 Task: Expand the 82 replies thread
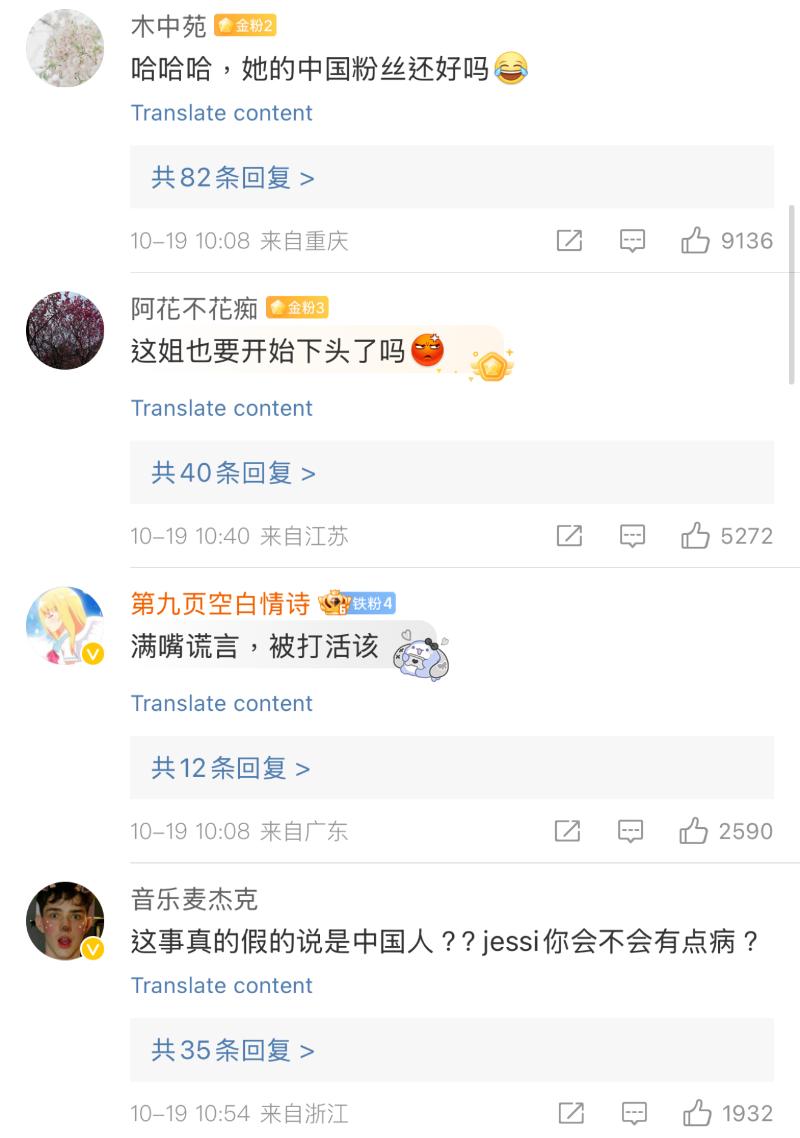(233, 178)
